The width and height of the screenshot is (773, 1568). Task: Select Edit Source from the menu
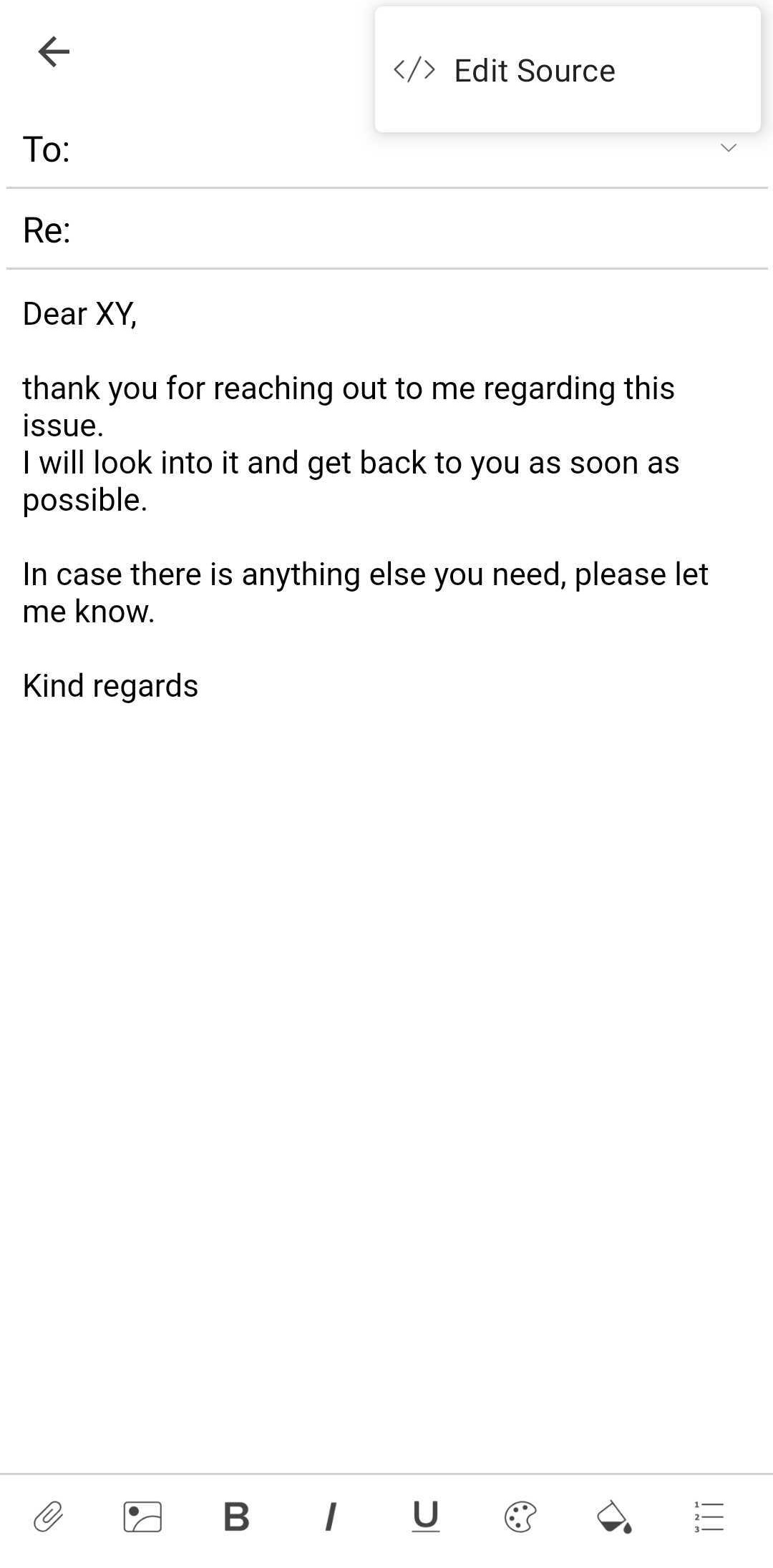tap(567, 70)
